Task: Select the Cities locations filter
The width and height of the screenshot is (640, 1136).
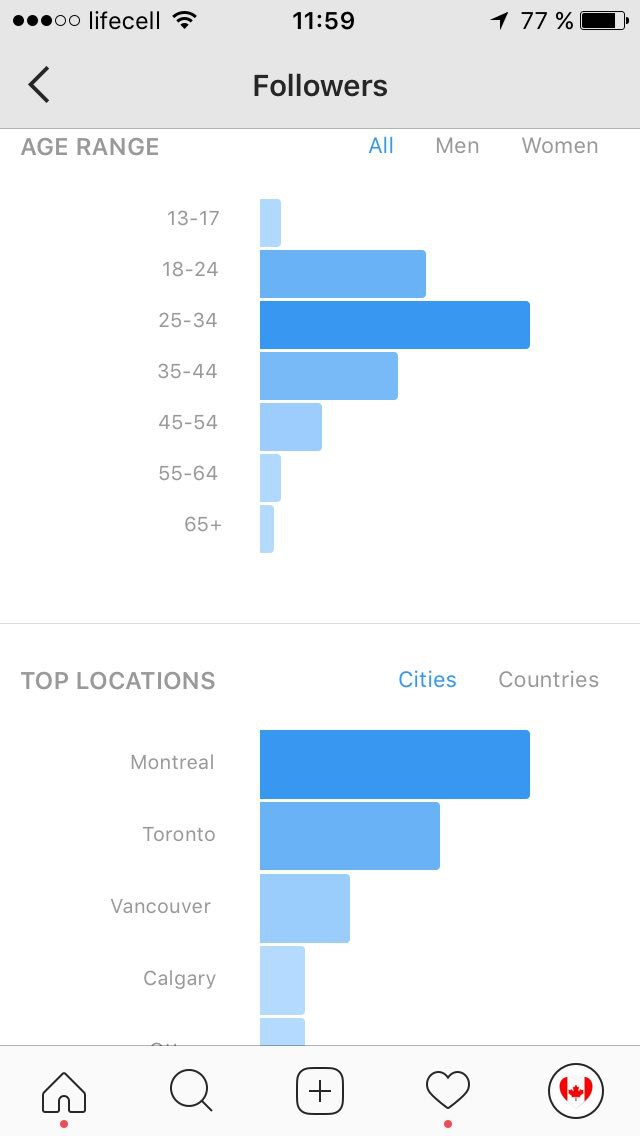Action: 428,680
